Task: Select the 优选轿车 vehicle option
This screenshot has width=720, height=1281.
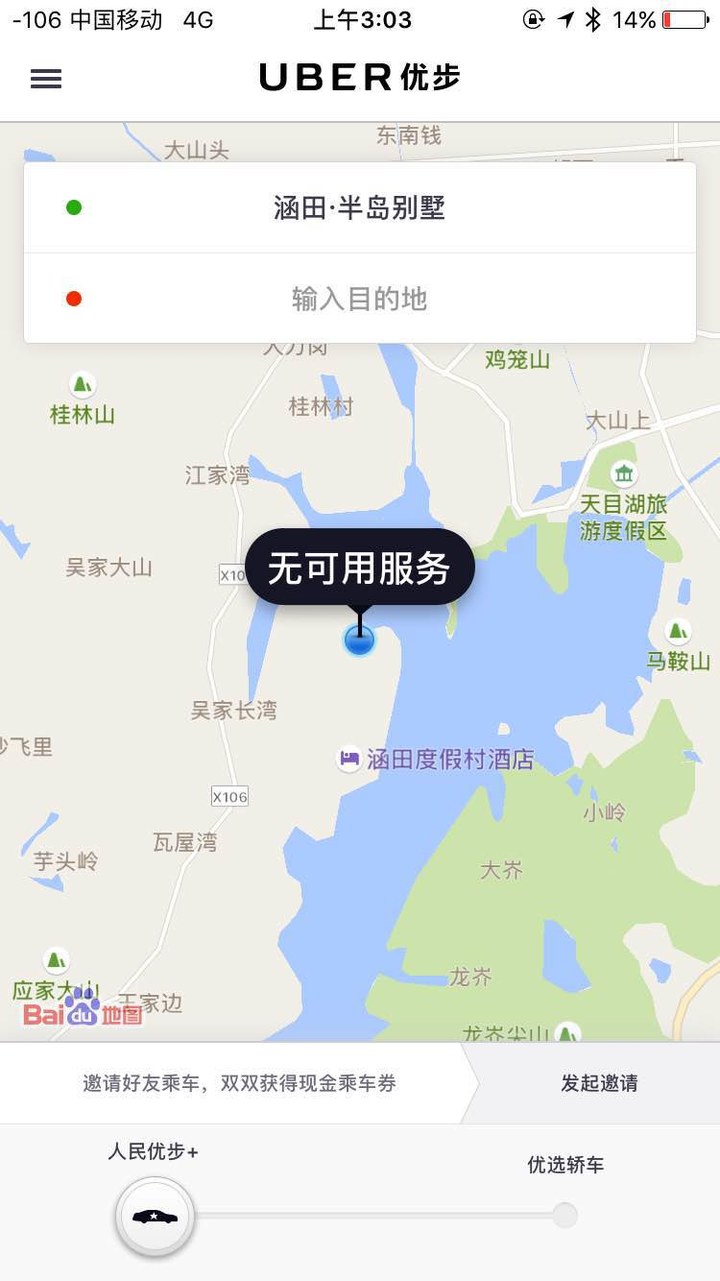Action: (x=565, y=1214)
